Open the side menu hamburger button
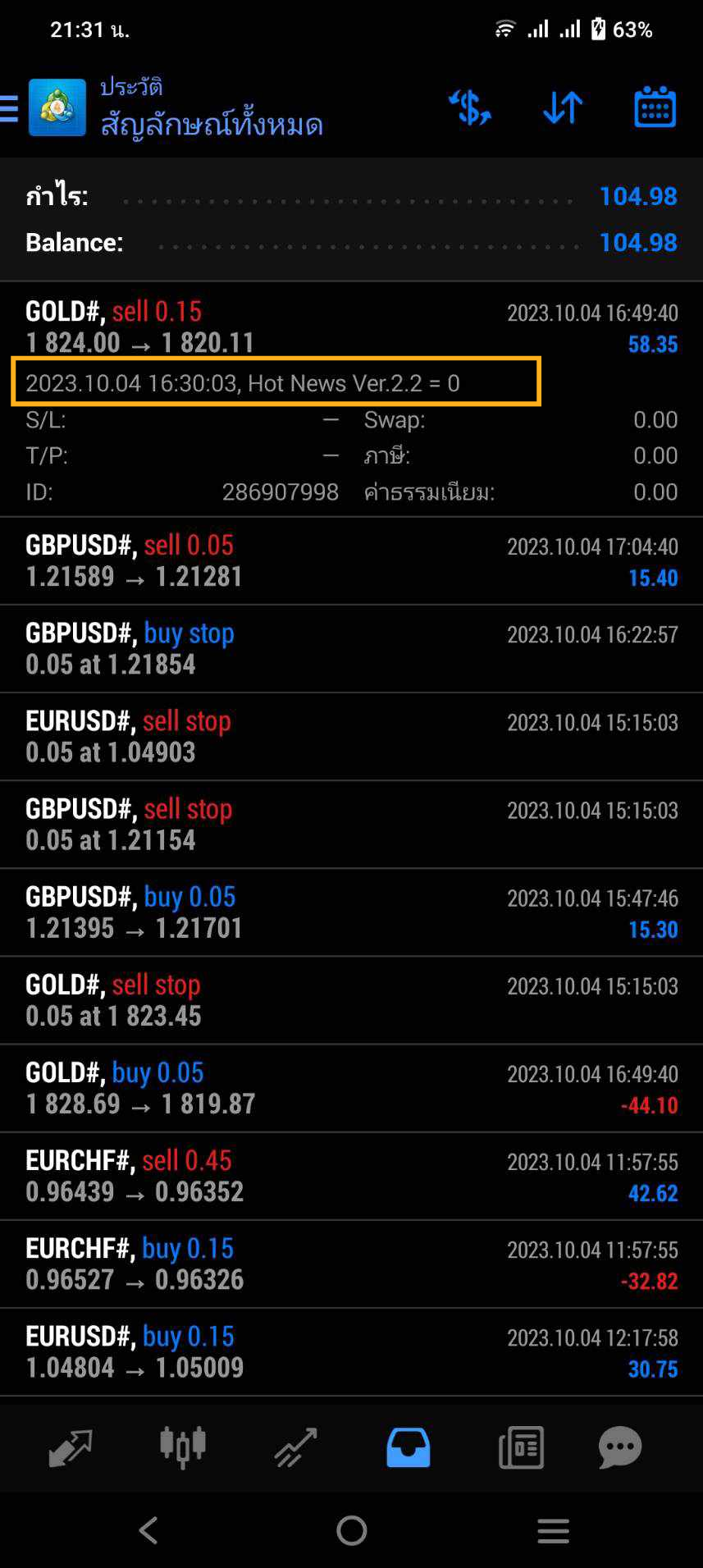 [9, 108]
